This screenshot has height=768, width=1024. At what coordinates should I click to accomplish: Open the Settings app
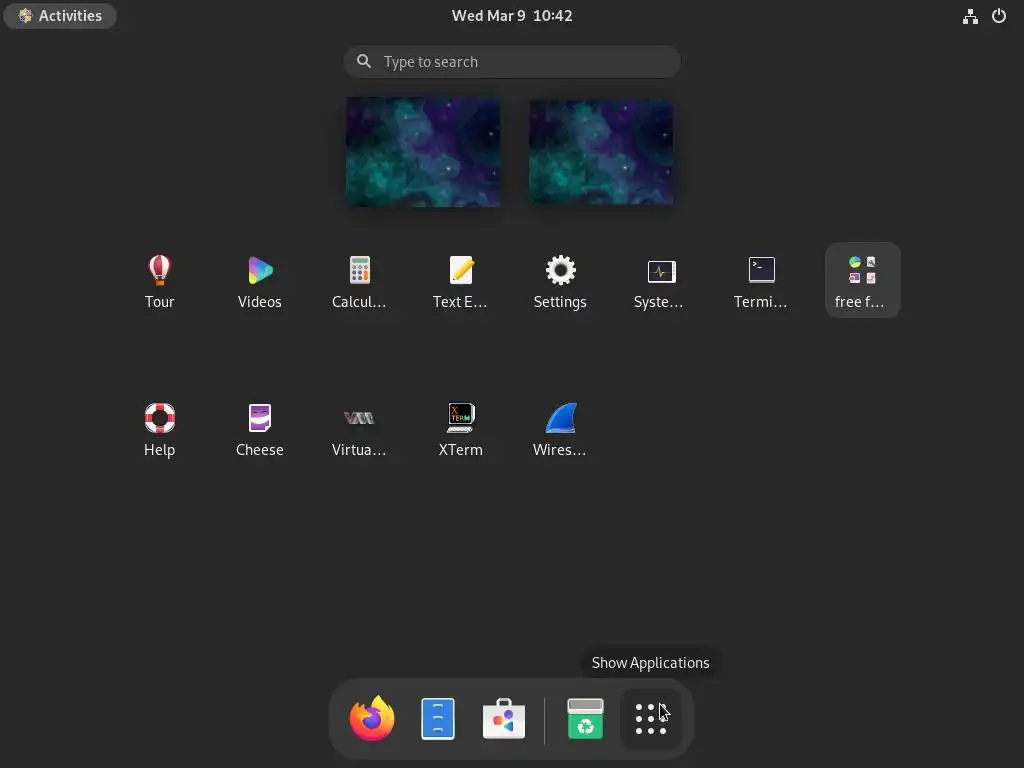click(560, 280)
